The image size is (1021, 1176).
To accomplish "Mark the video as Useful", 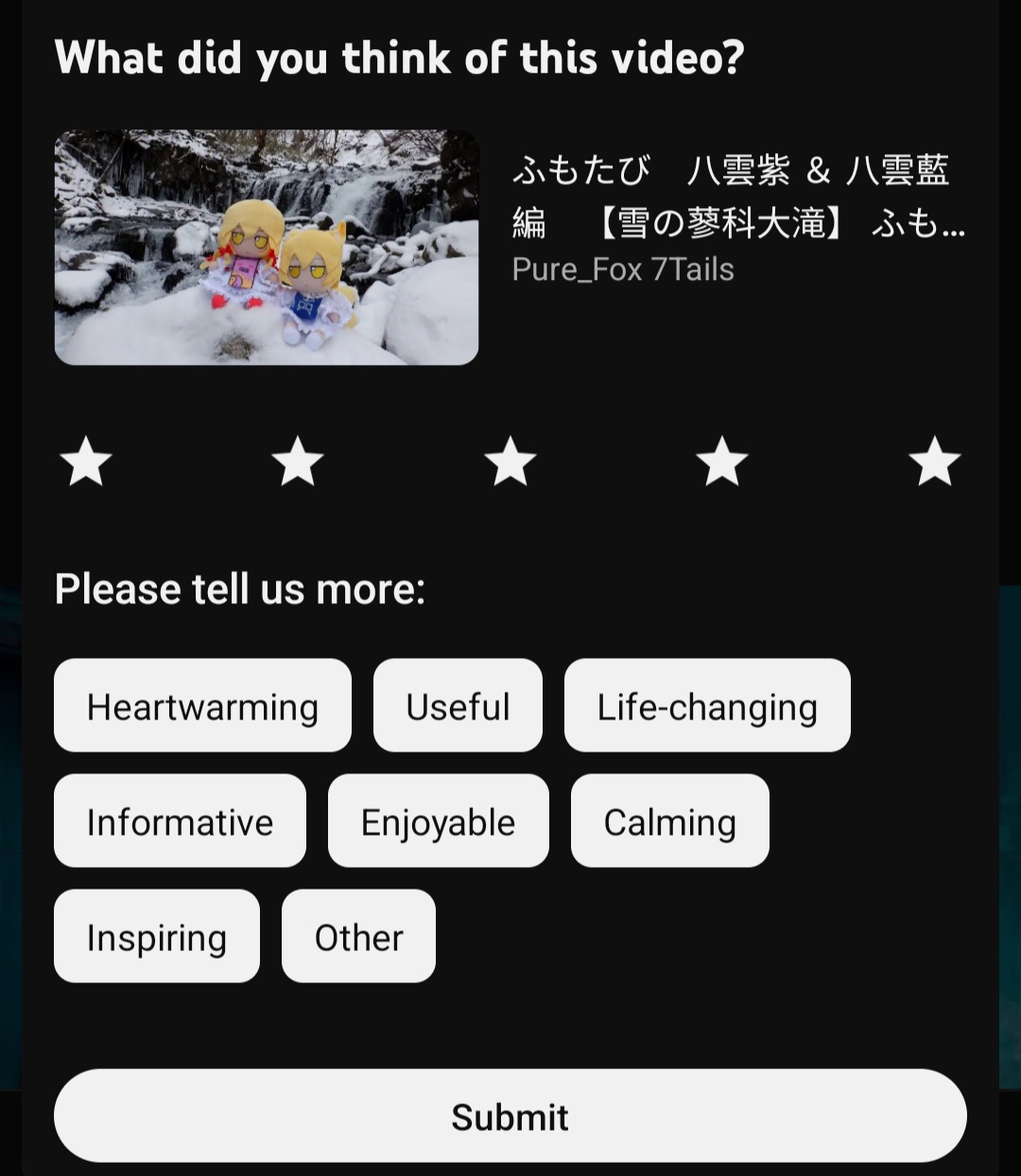I will click(458, 706).
